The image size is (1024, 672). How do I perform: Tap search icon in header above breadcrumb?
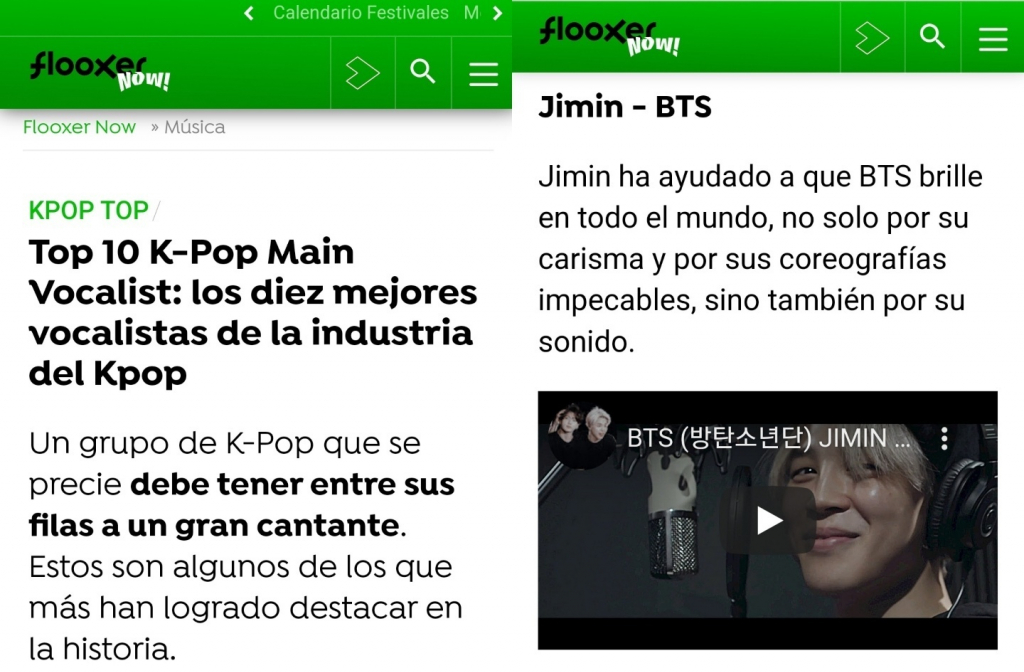[423, 73]
